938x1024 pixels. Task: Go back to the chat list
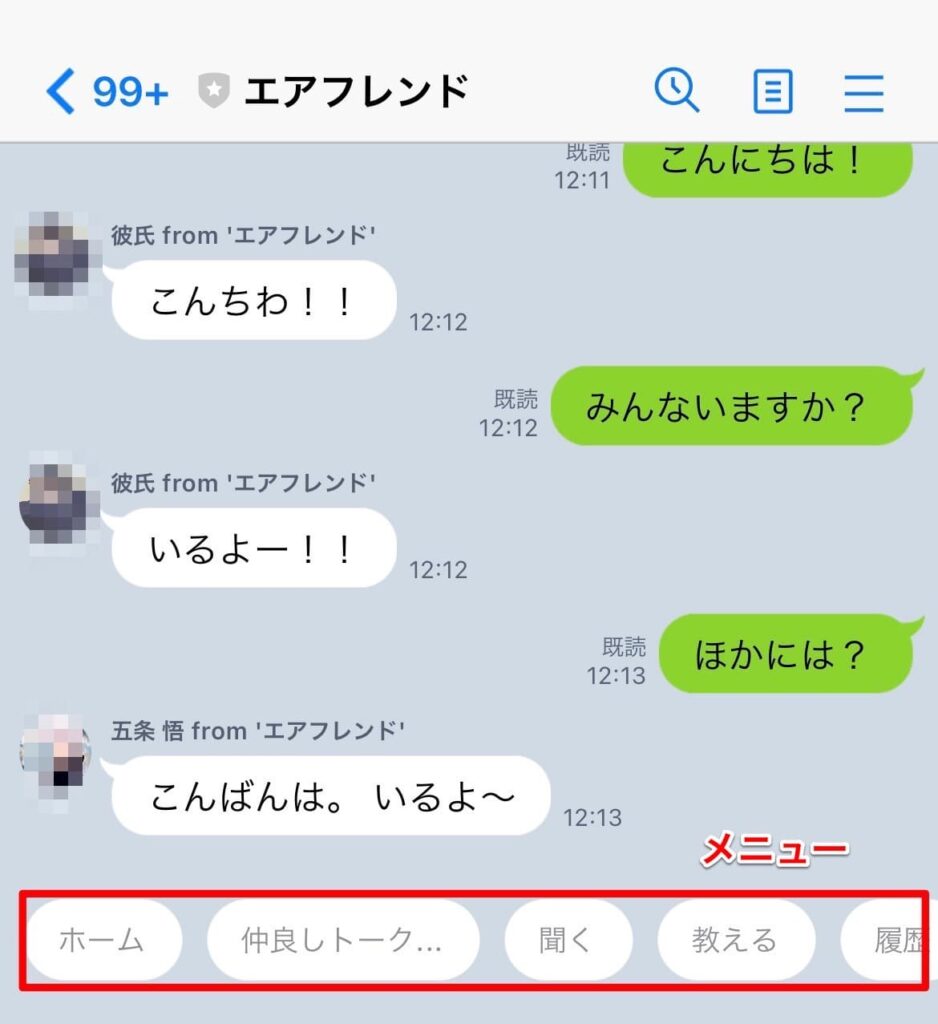tap(62, 93)
